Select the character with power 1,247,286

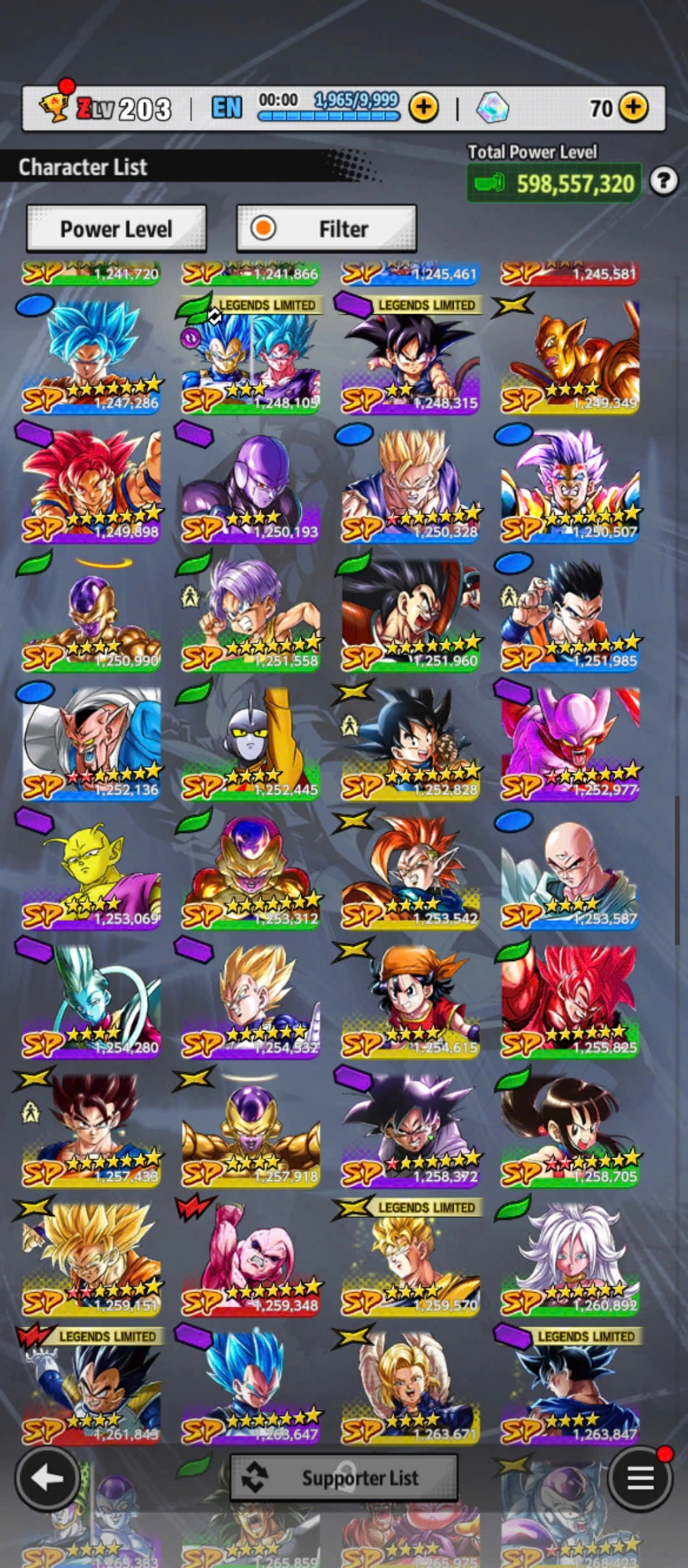91,357
